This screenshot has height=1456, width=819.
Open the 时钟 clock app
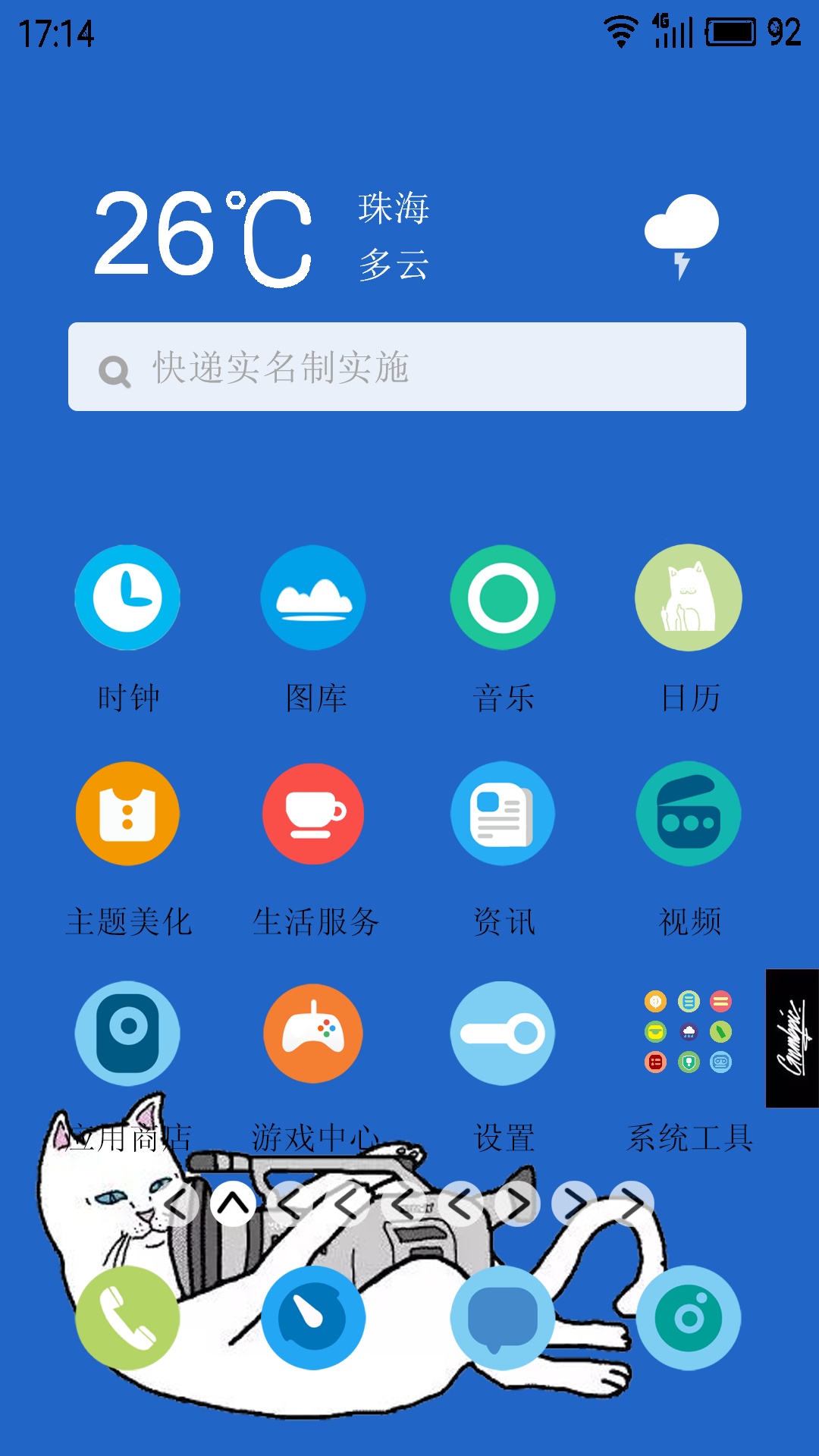(x=127, y=598)
